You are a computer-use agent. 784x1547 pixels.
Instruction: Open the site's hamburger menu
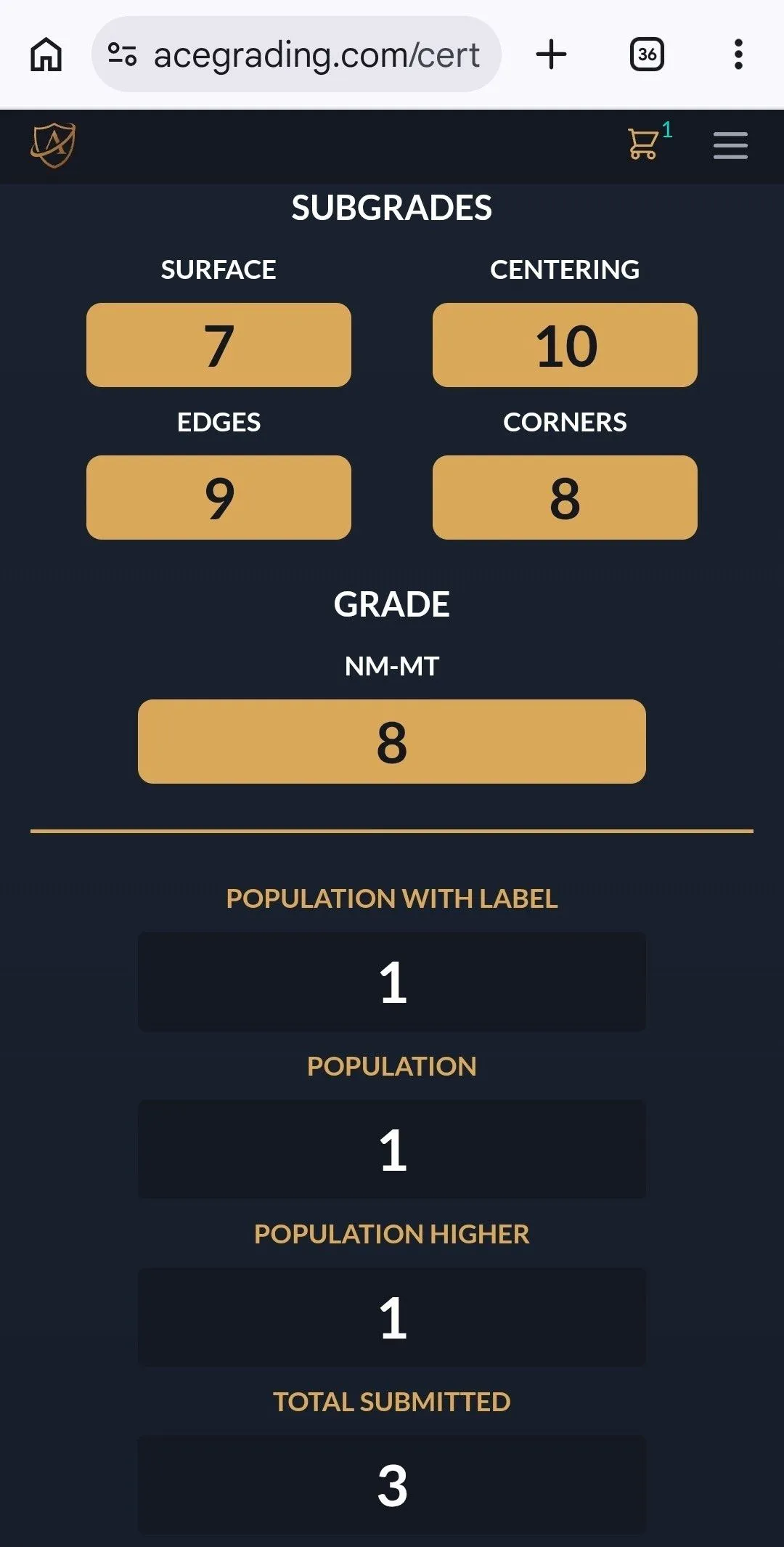pos(730,145)
